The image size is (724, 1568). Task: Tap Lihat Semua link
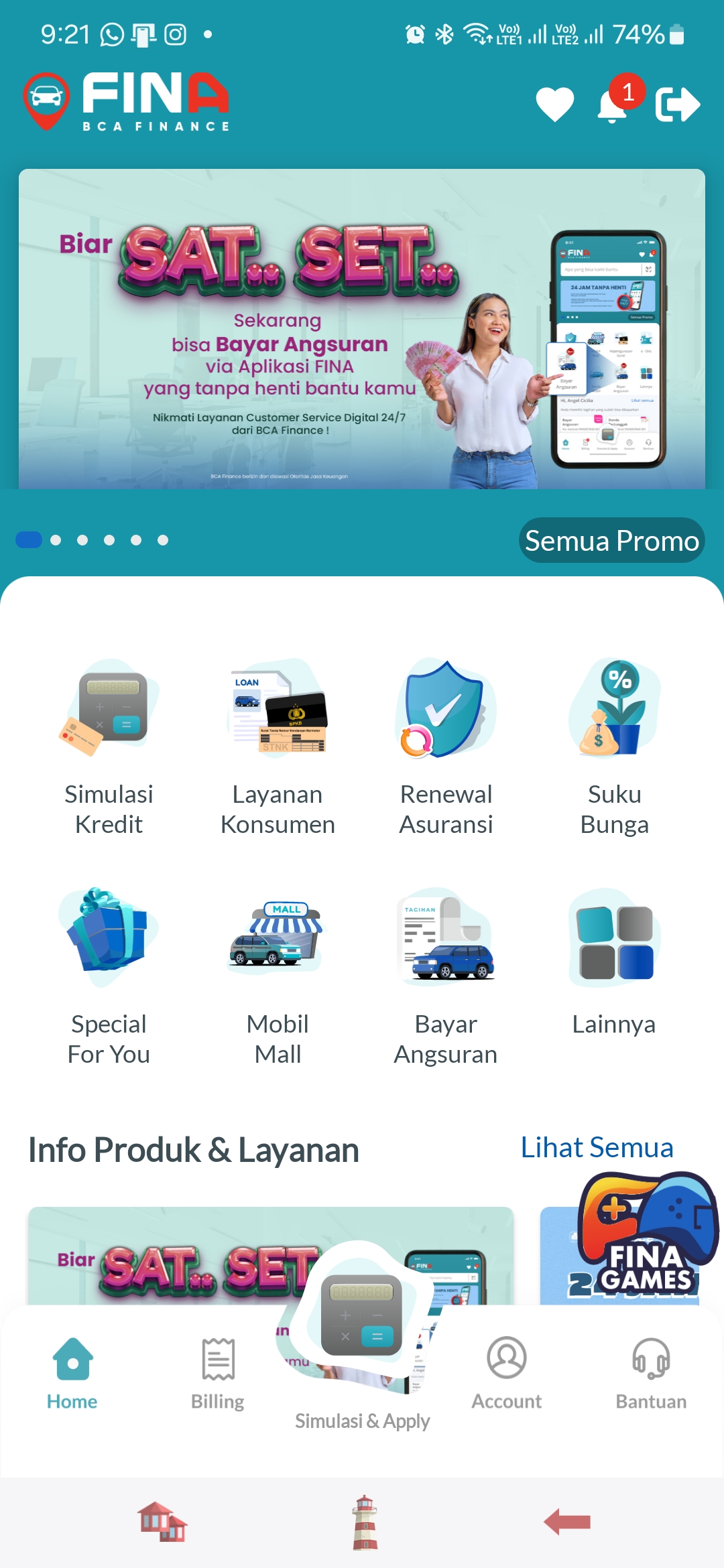(597, 1147)
